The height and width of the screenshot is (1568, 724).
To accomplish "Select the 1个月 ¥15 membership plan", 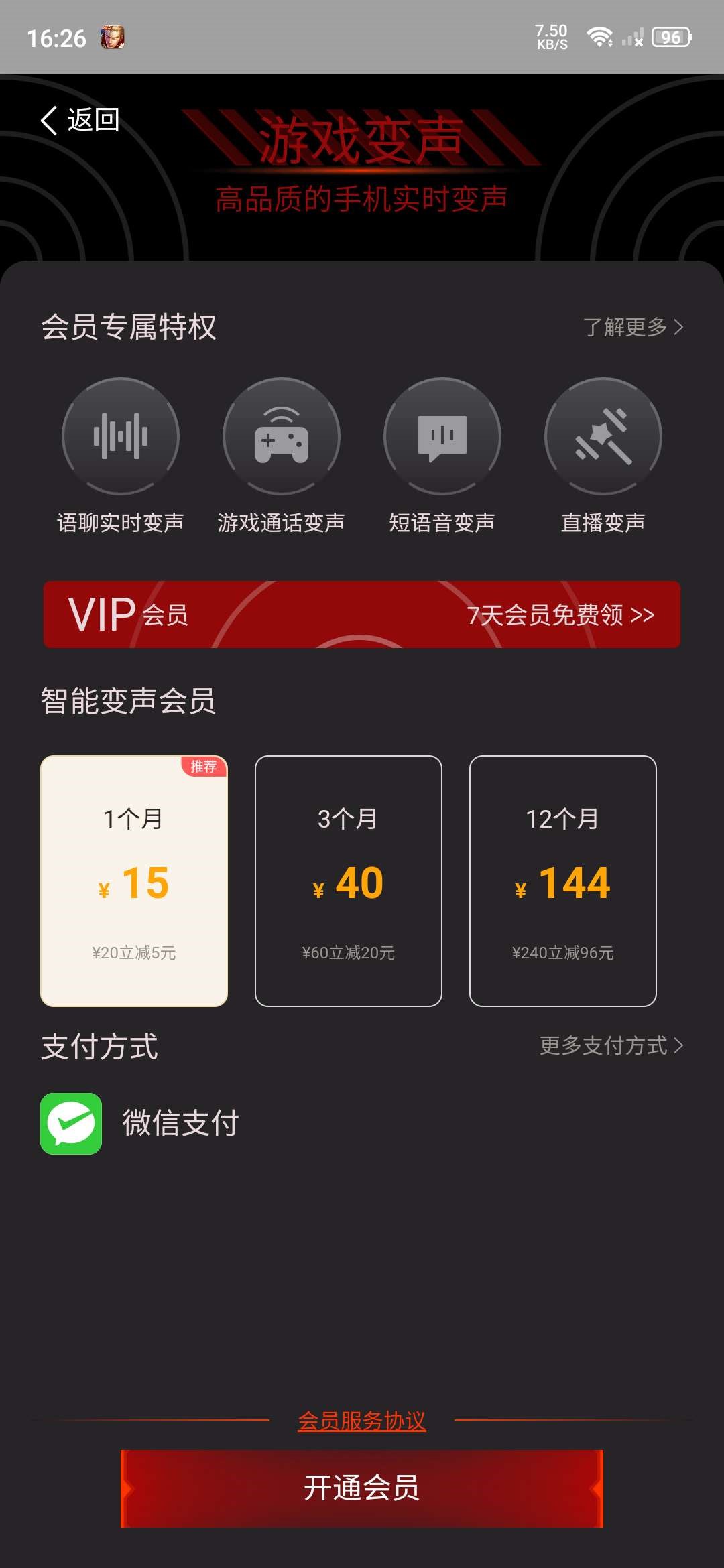I will pyautogui.click(x=134, y=880).
